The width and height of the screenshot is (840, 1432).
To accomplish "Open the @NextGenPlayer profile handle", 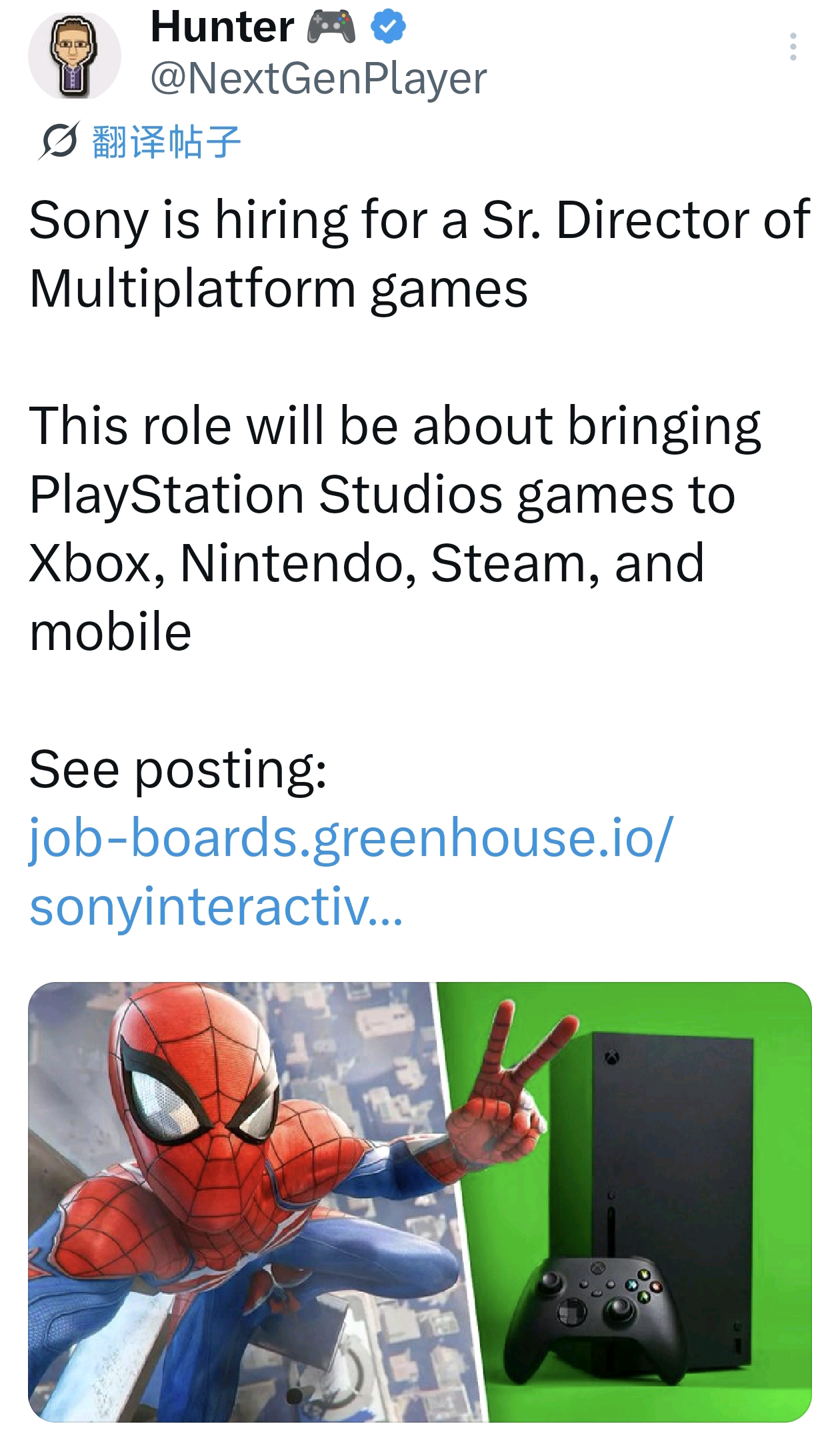I will tap(319, 79).
